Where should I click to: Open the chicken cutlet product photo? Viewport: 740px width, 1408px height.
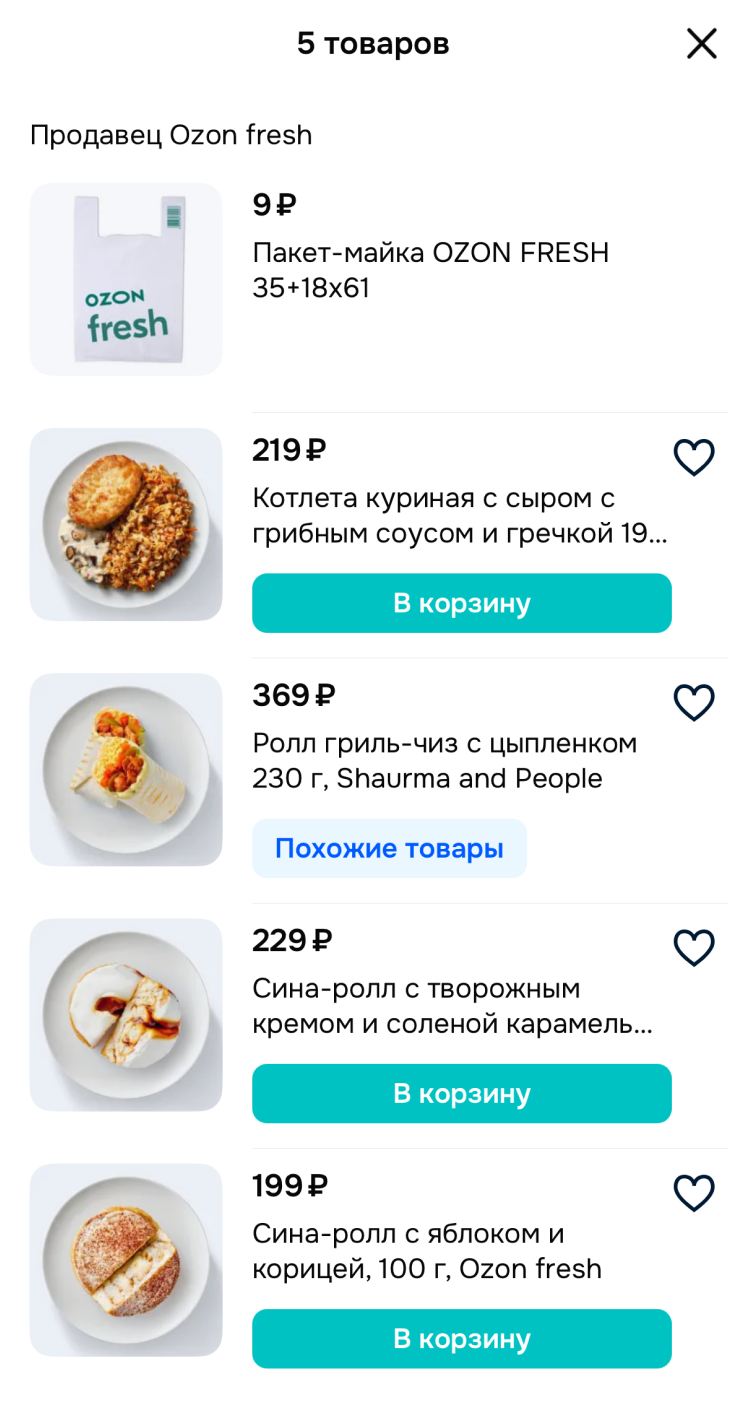pyautogui.click(x=126, y=524)
